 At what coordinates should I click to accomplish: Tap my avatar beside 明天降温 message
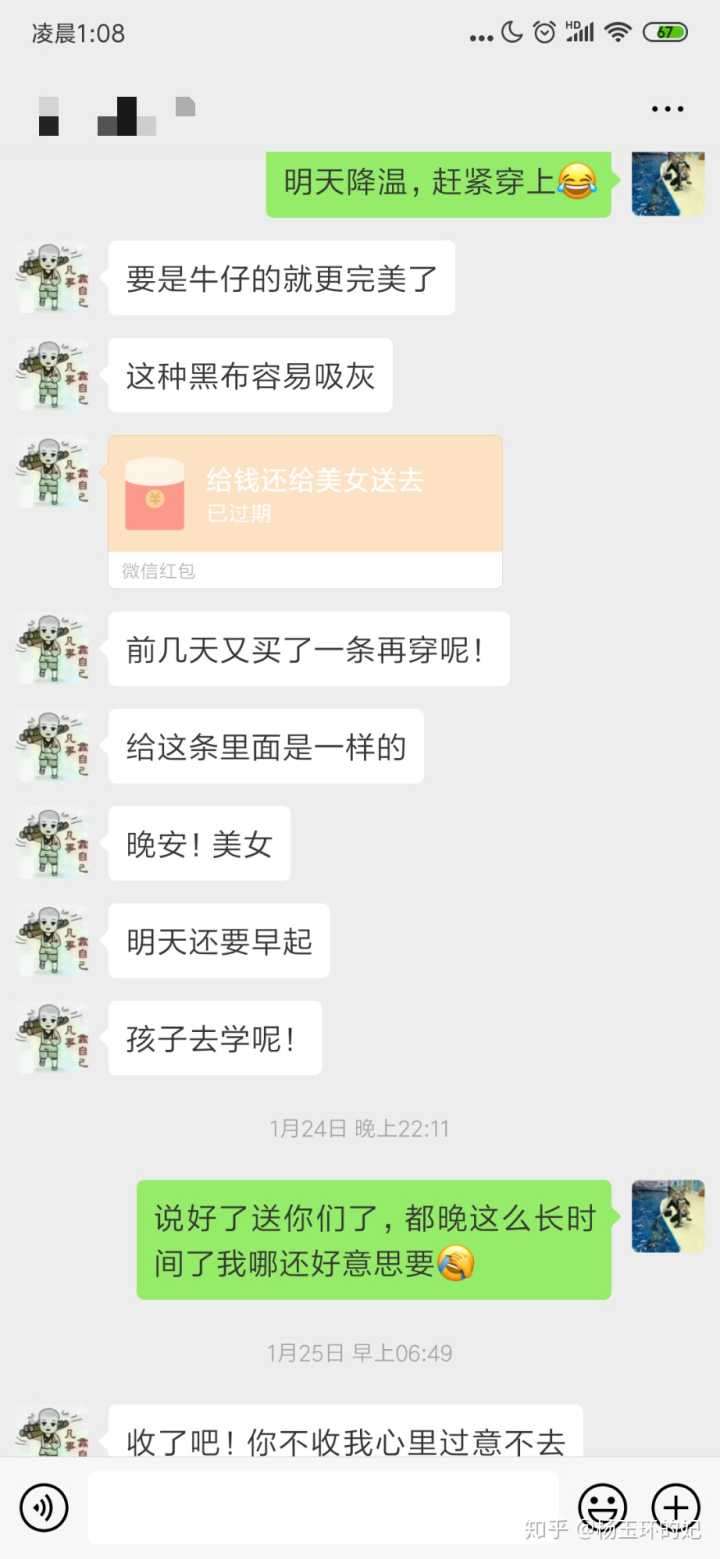point(667,182)
